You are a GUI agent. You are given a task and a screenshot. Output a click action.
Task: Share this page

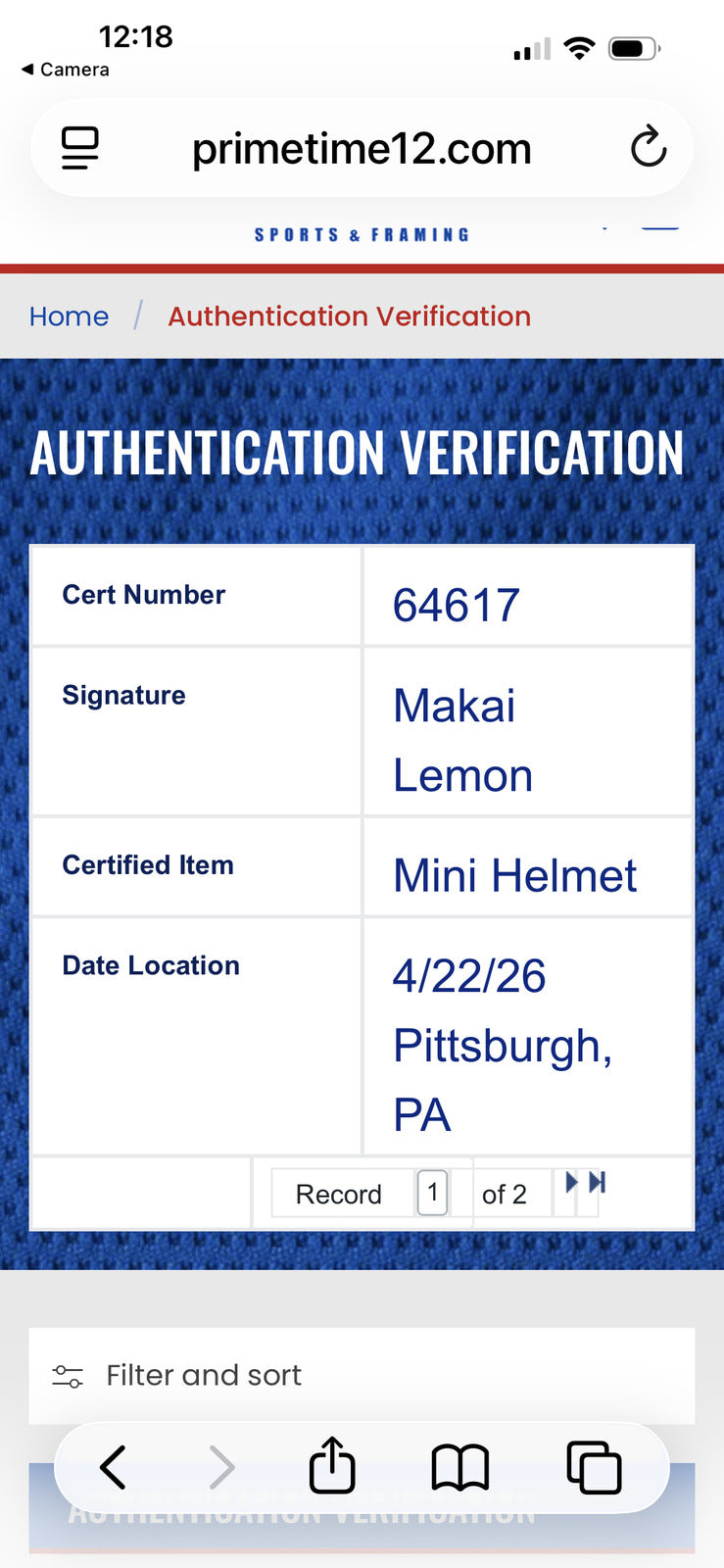pyautogui.click(x=332, y=1465)
